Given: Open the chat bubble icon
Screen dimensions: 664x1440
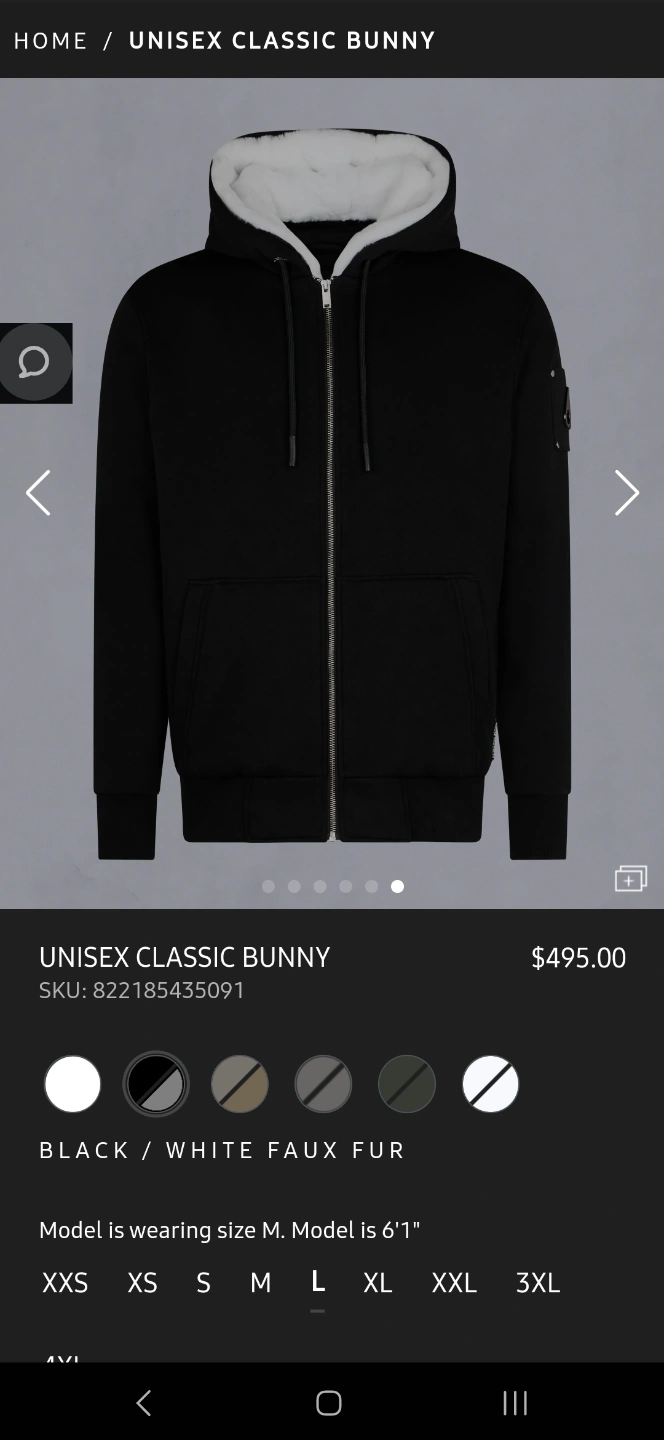Looking at the screenshot, I should click(34, 362).
